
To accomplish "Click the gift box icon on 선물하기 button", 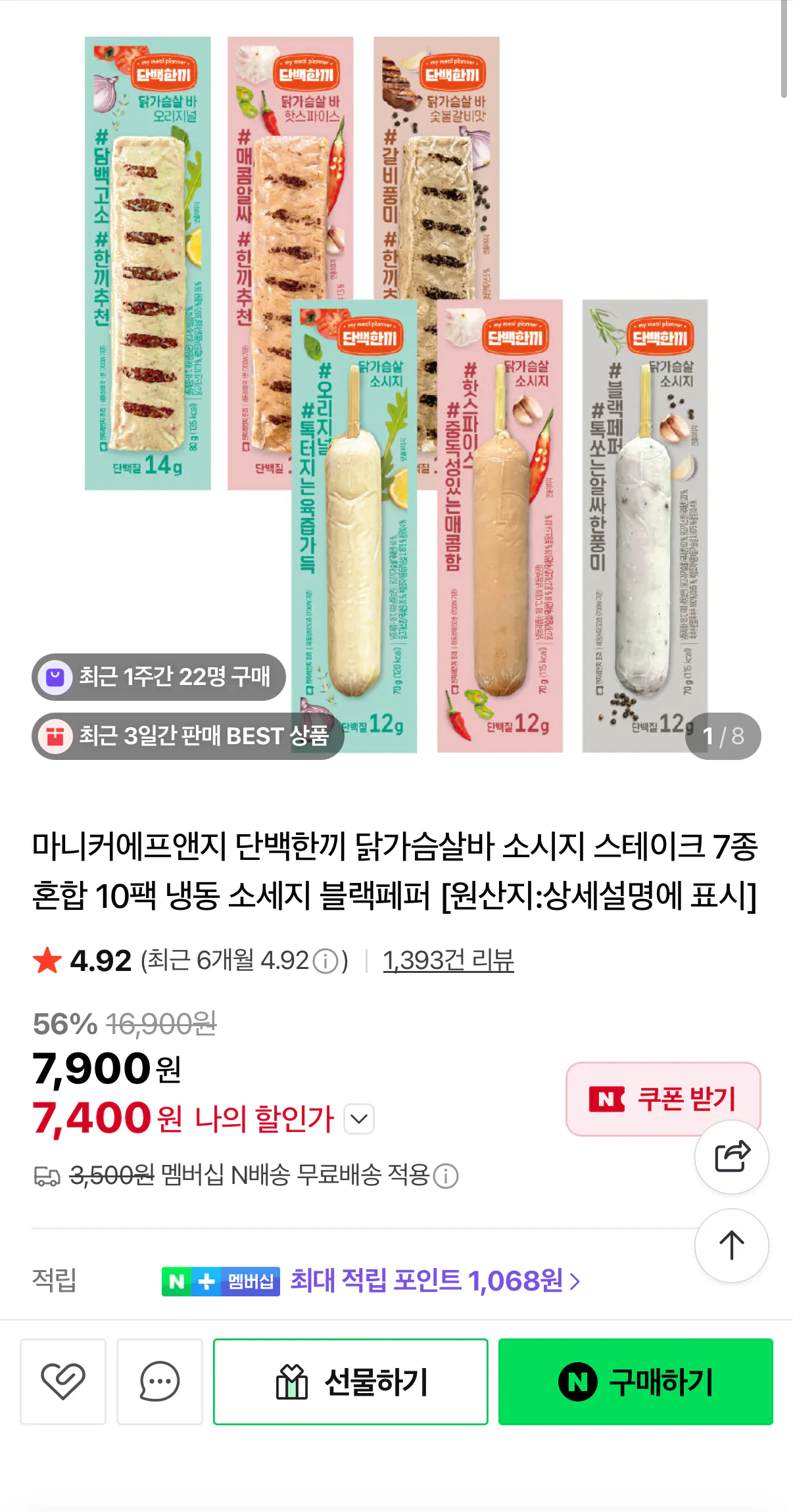I will tap(291, 1381).
